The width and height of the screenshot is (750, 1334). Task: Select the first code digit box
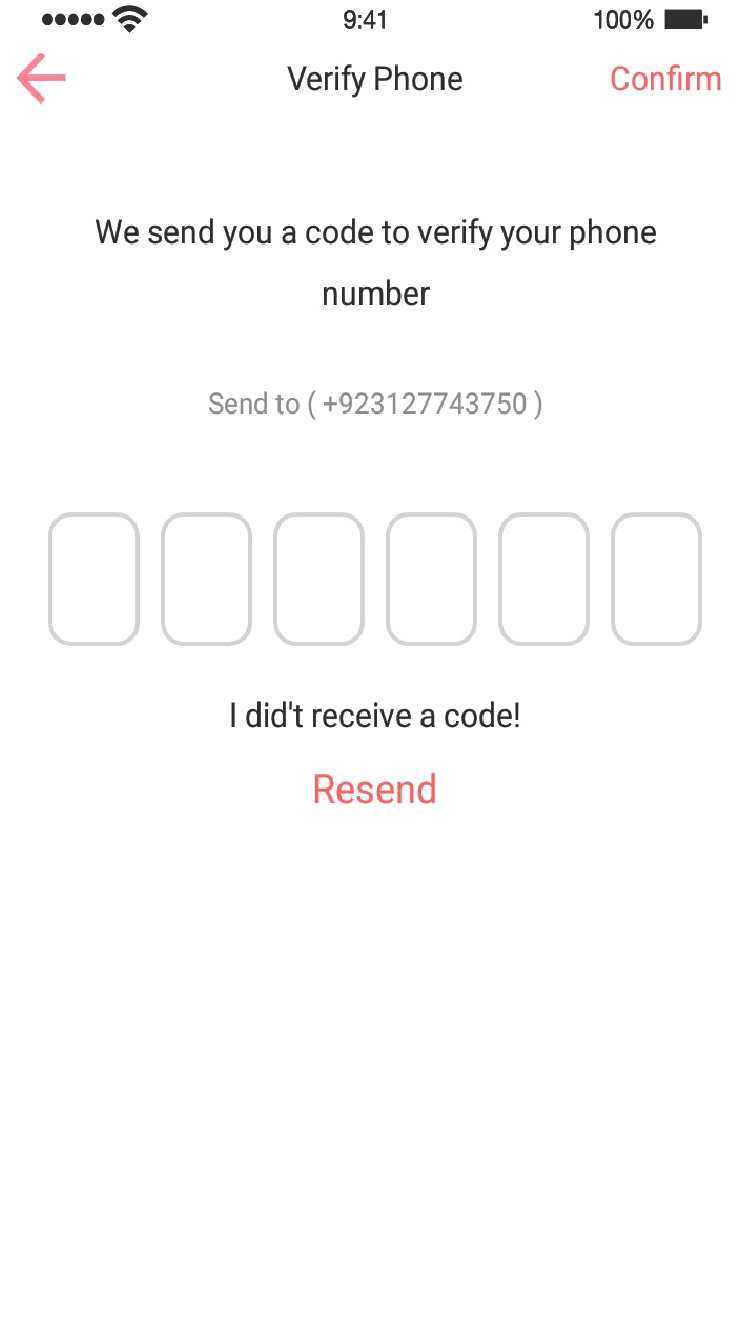[x=94, y=579]
